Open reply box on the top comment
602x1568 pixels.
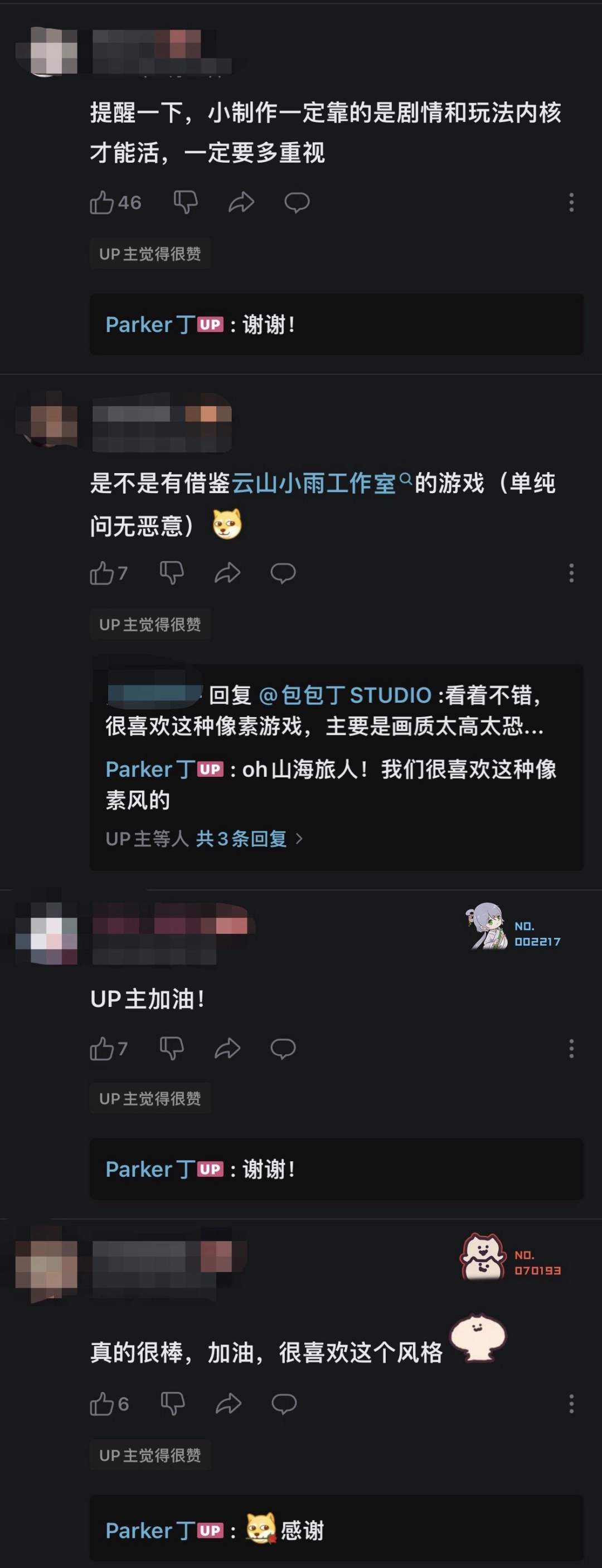[x=298, y=203]
